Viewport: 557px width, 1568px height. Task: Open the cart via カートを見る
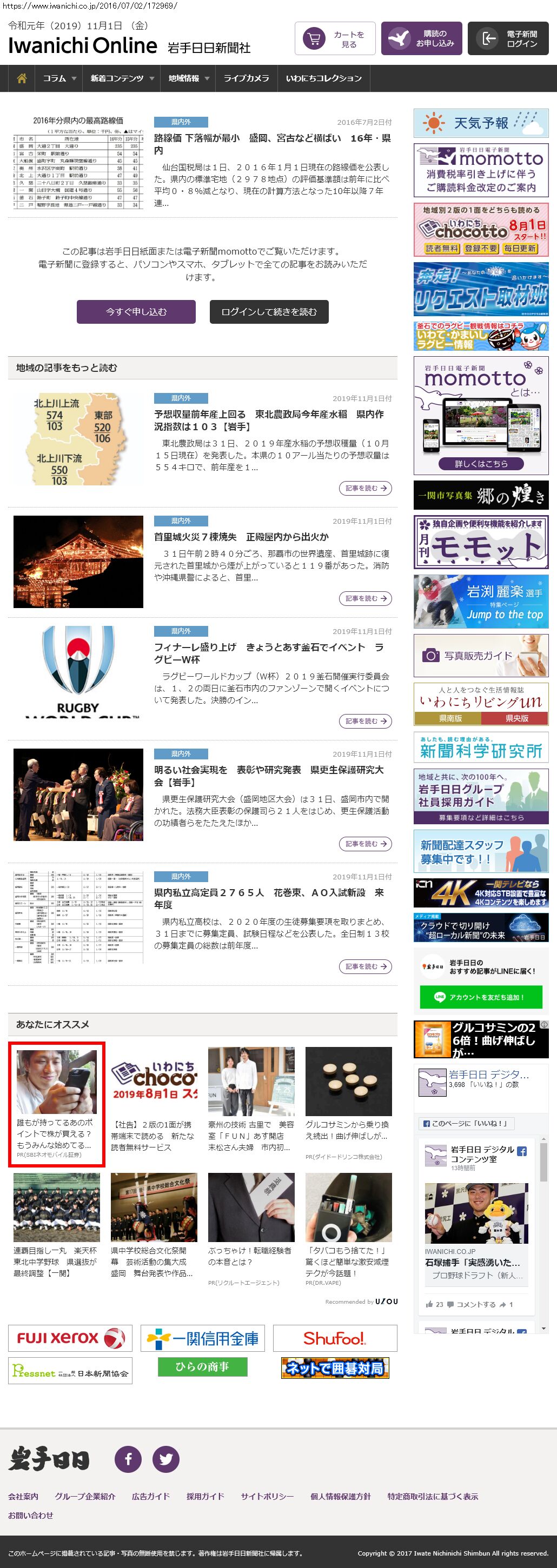[x=334, y=39]
